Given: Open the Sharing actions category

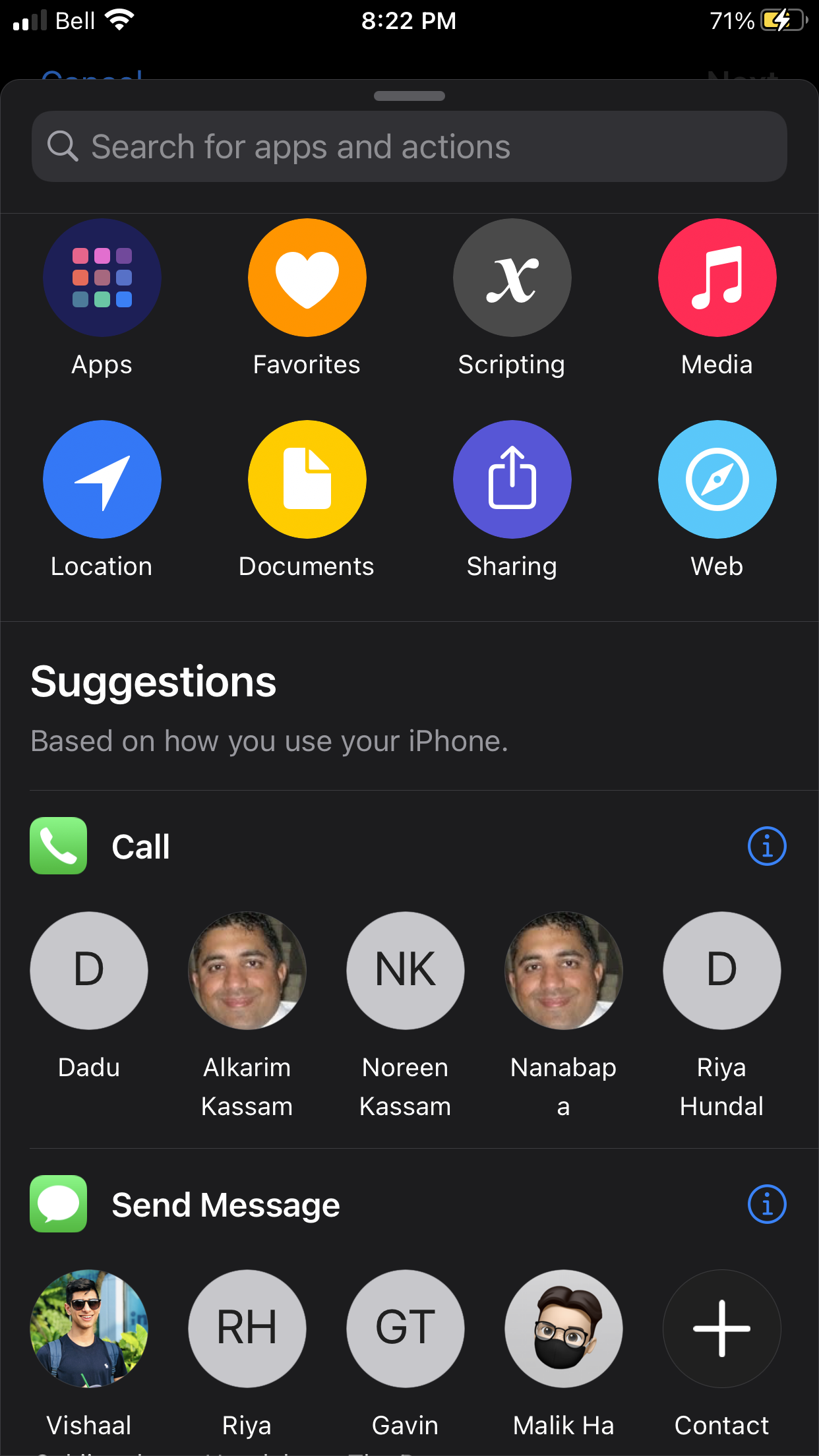Looking at the screenshot, I should coord(512,479).
